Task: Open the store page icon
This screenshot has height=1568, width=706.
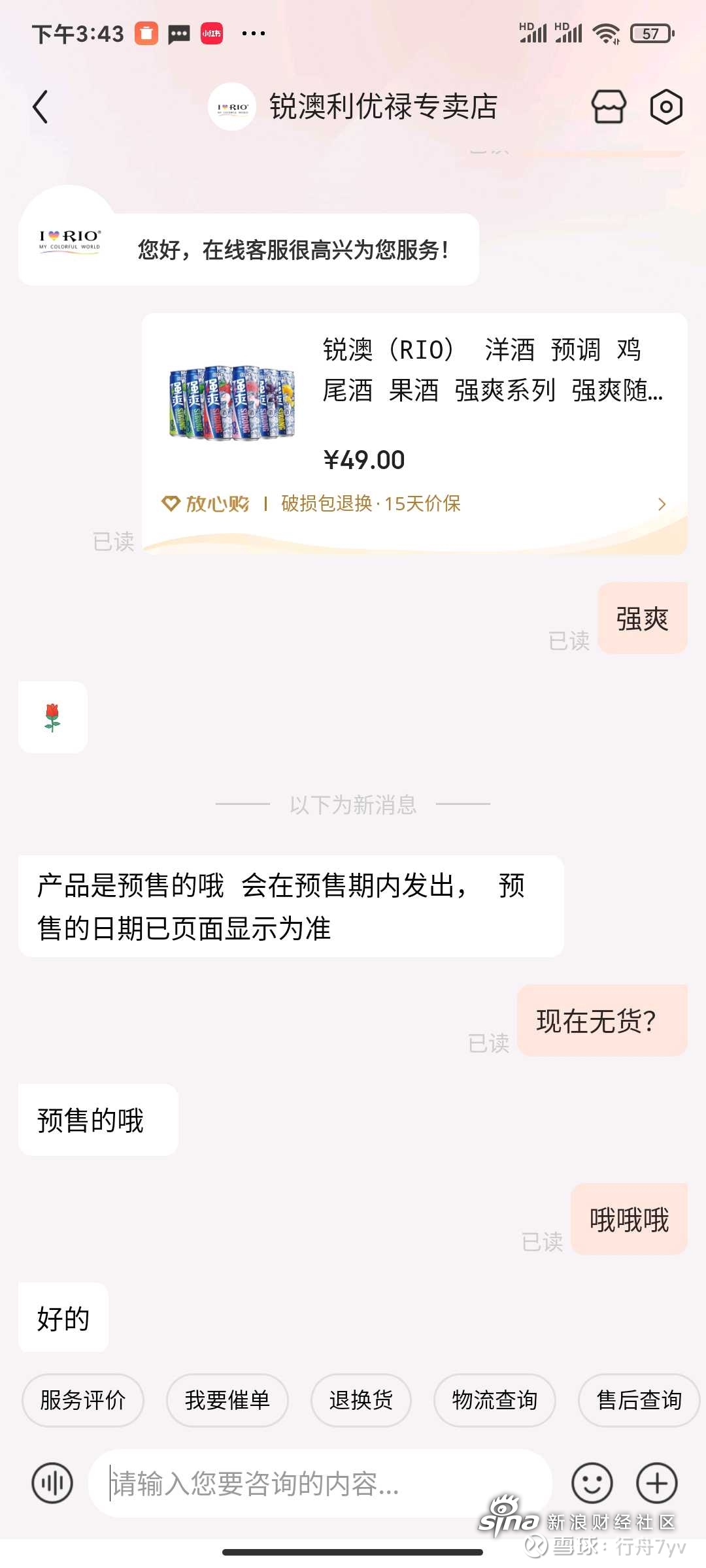Action: (609, 106)
